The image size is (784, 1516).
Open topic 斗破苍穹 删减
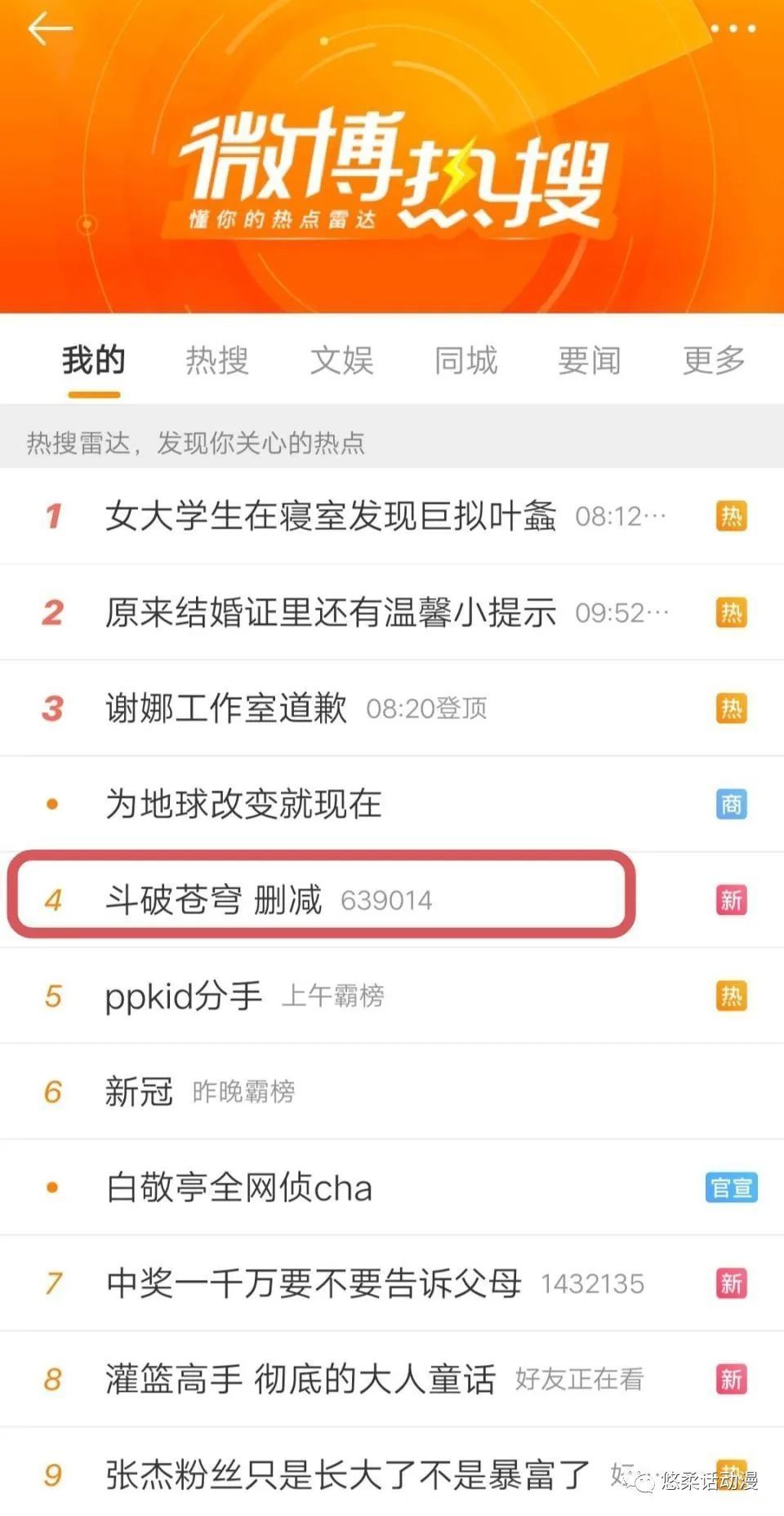point(214,900)
